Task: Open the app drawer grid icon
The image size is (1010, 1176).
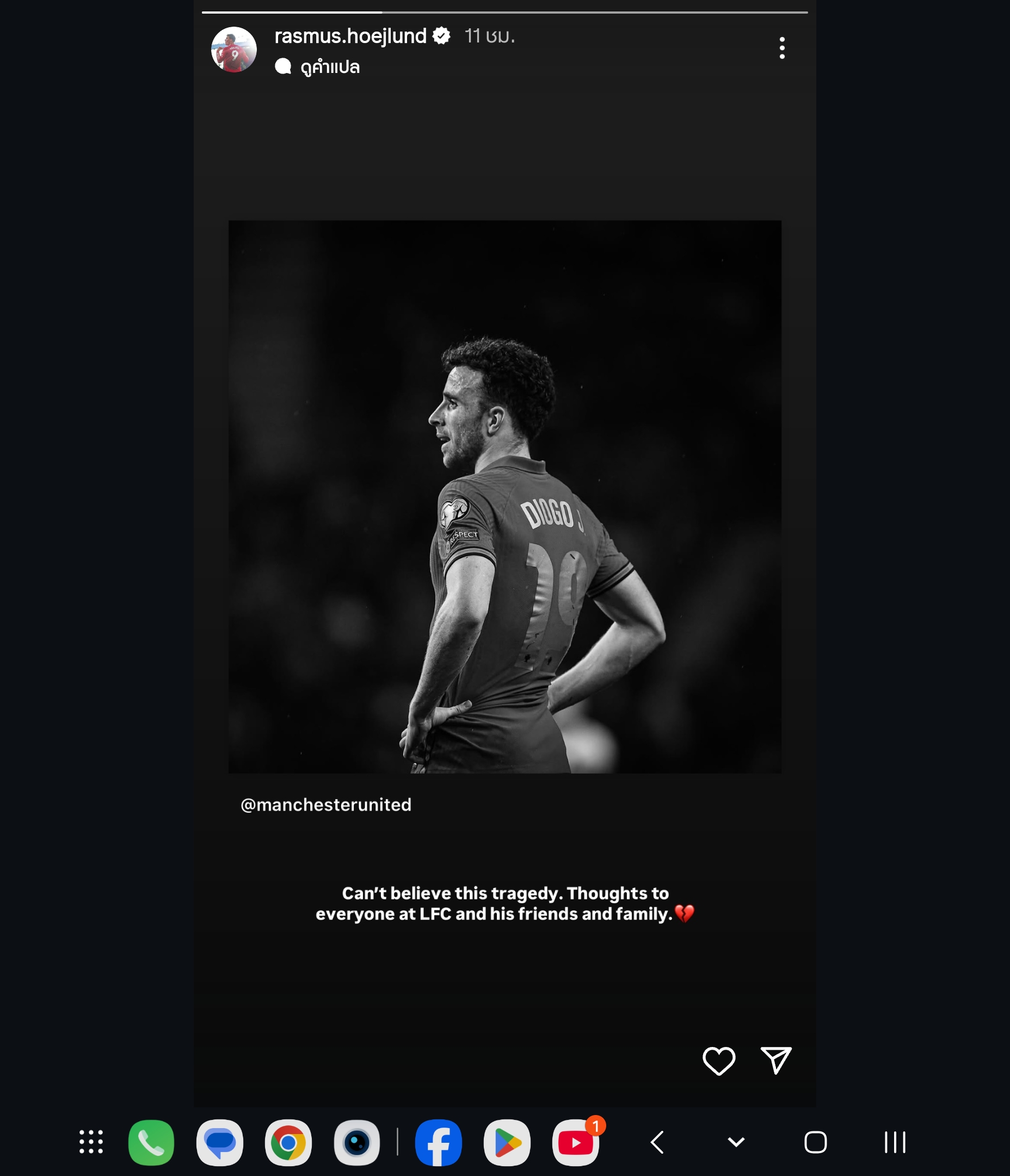Action: click(x=91, y=1142)
